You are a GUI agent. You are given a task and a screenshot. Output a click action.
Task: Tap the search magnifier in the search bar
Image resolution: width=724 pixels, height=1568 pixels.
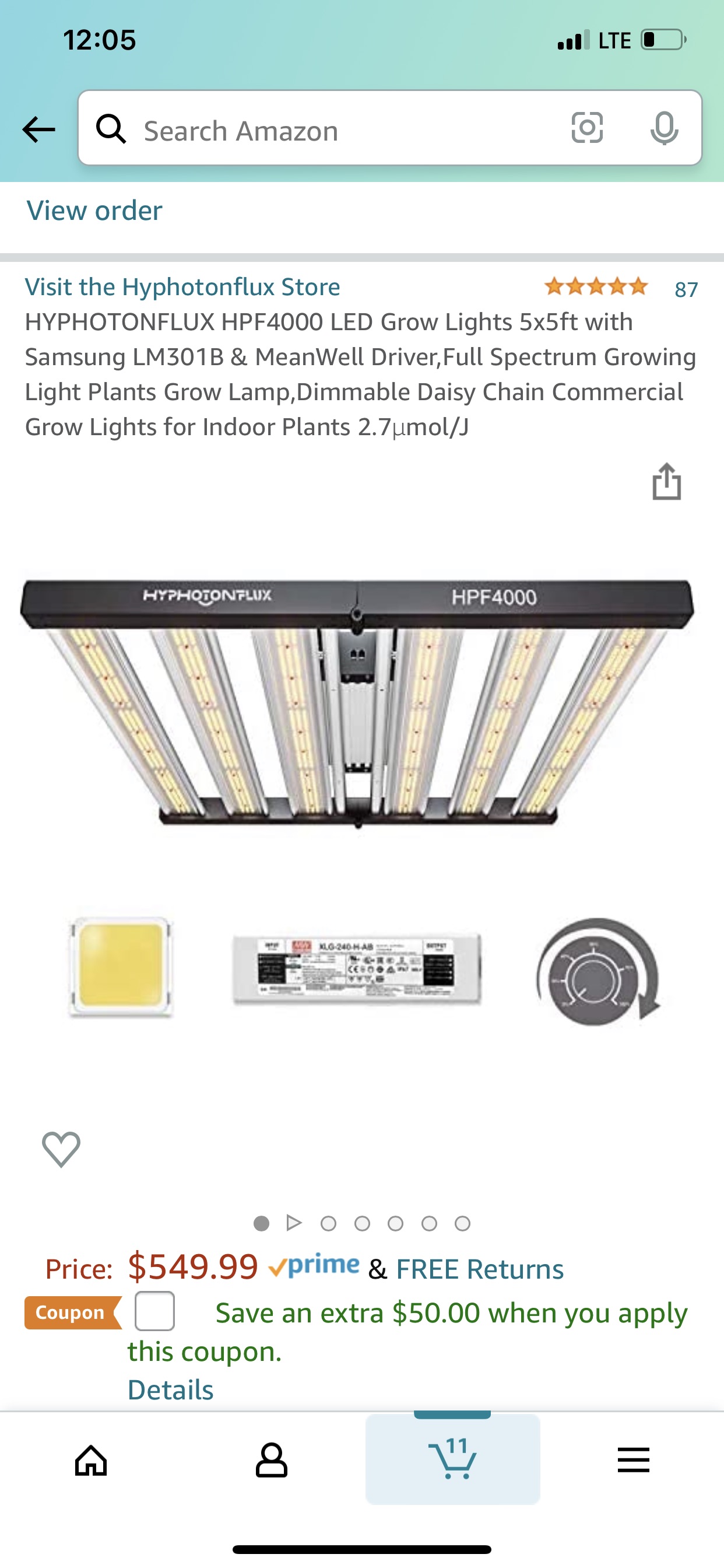tap(112, 129)
